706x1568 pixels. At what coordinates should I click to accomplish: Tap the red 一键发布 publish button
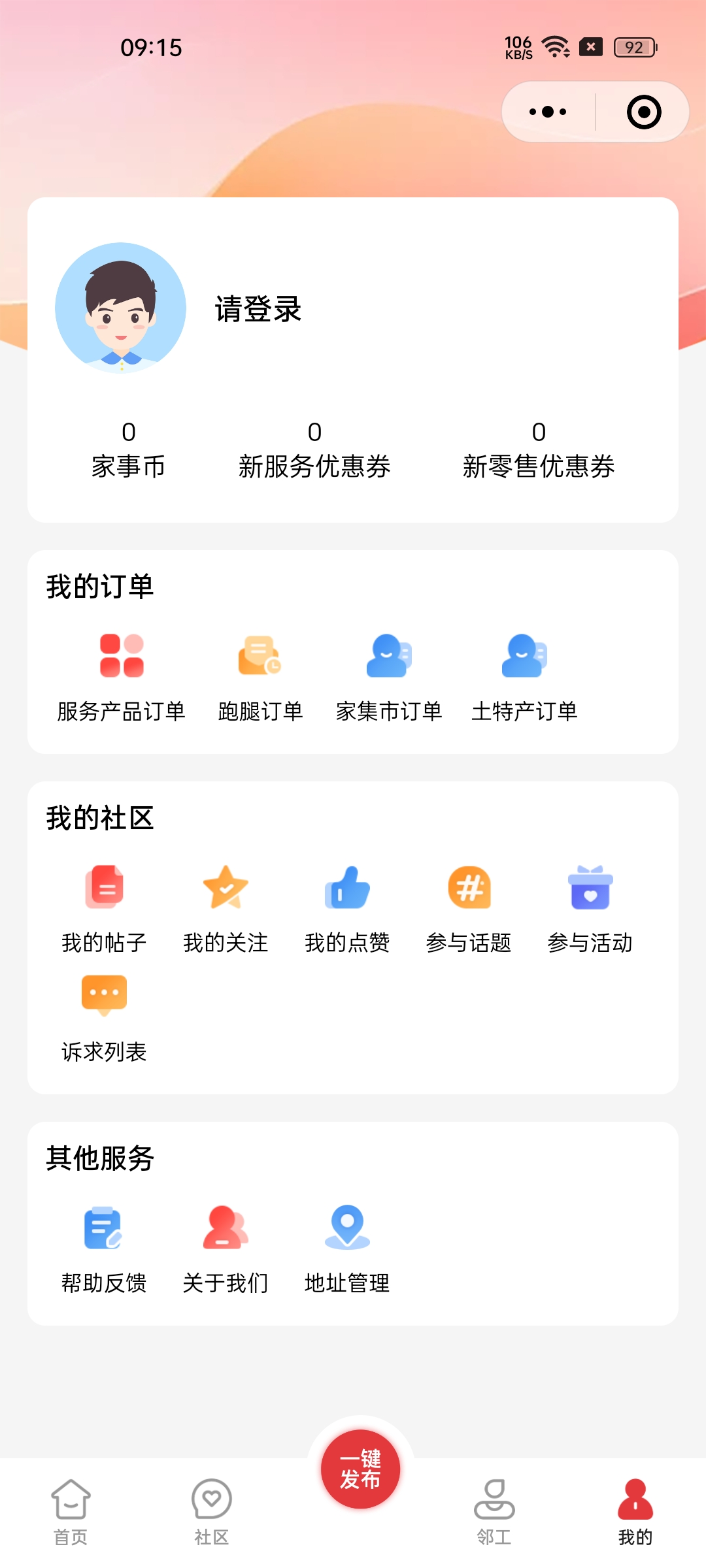360,1469
